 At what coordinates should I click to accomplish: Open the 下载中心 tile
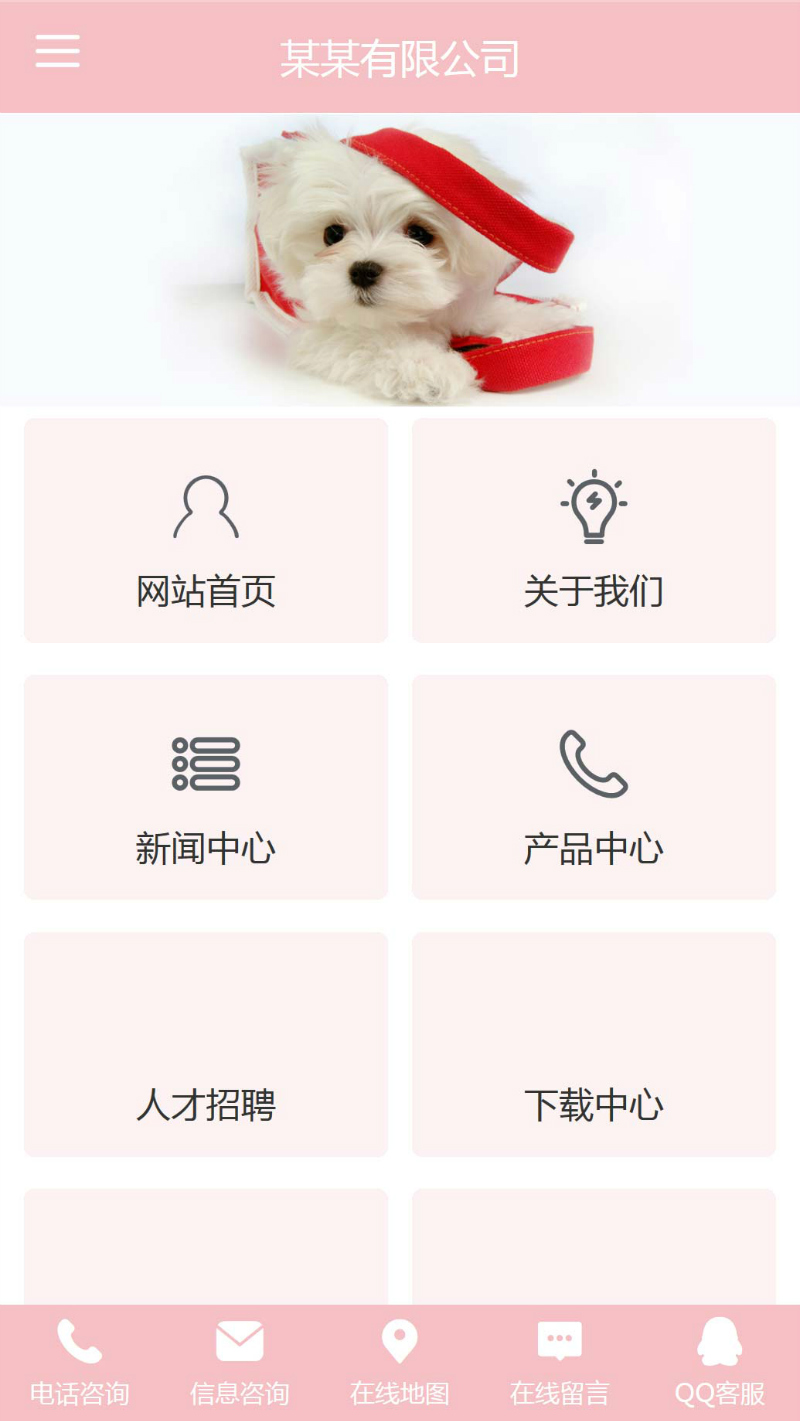594,1045
